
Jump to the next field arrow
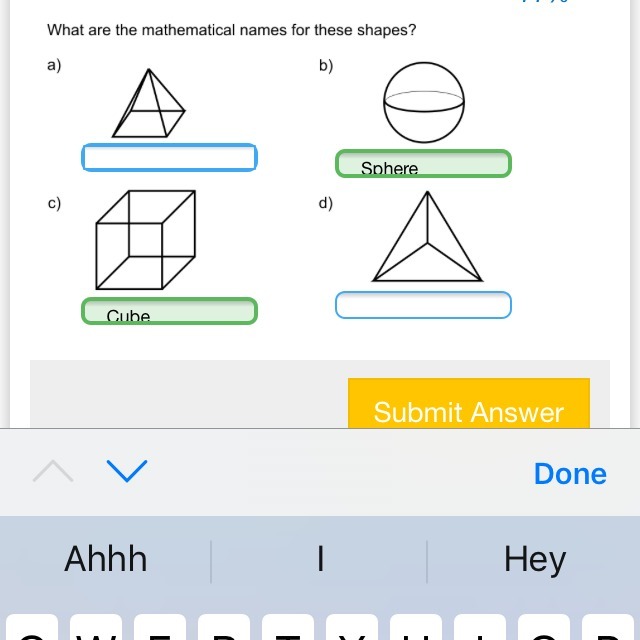[127, 471]
